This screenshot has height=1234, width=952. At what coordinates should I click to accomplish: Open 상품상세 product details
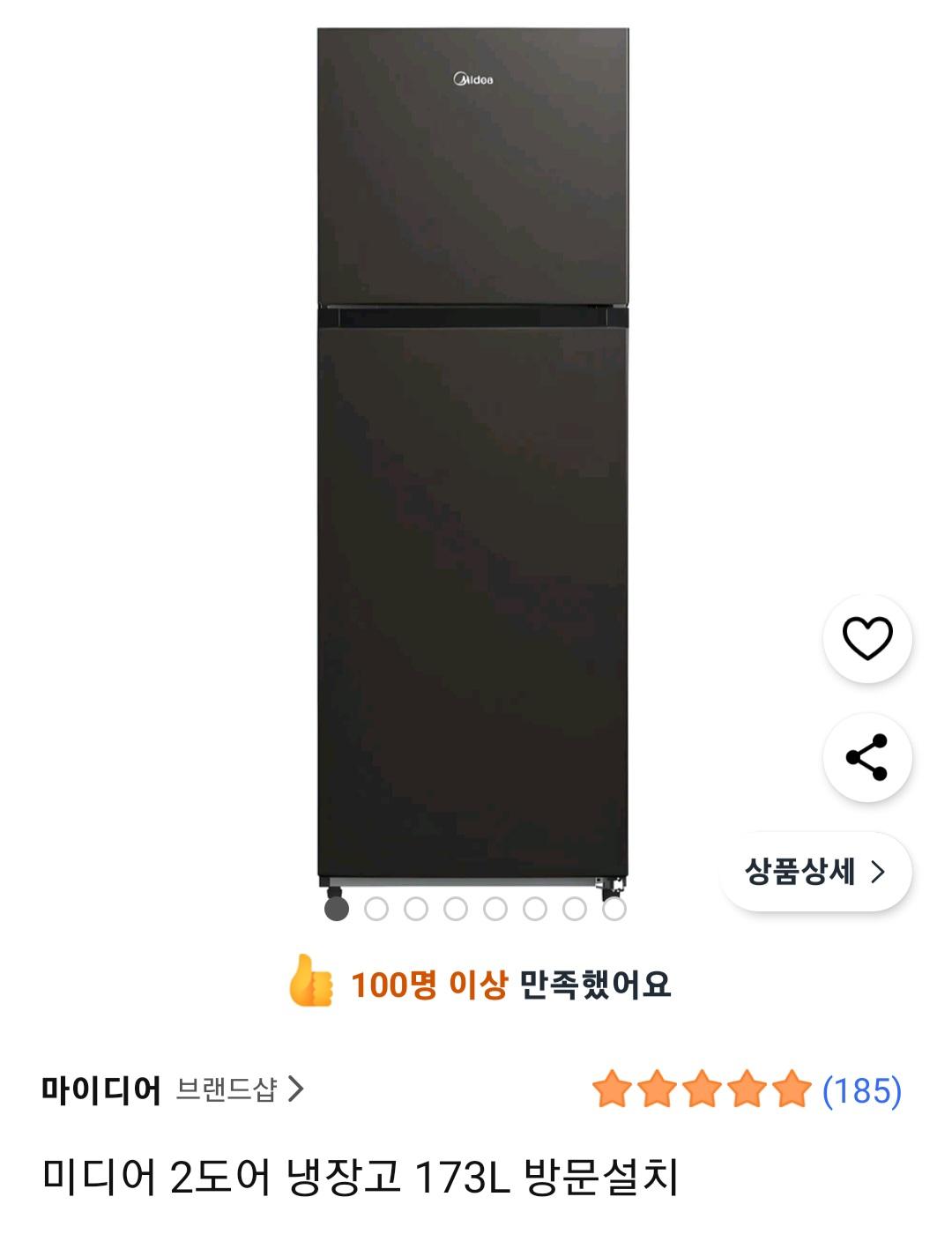click(815, 872)
